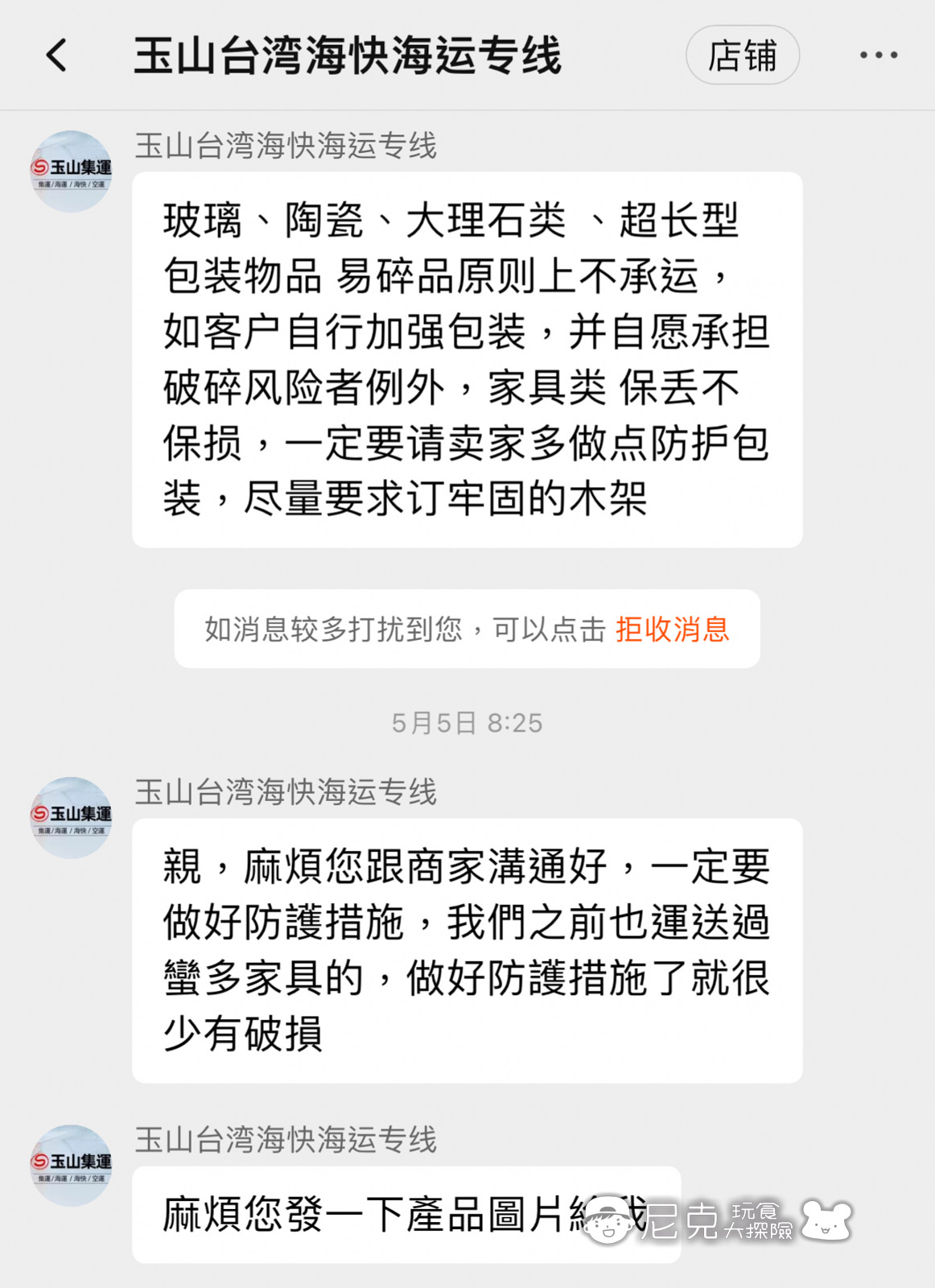The image size is (935, 1288).
Task: Tap the 拒收消息 link
Action: click(672, 630)
